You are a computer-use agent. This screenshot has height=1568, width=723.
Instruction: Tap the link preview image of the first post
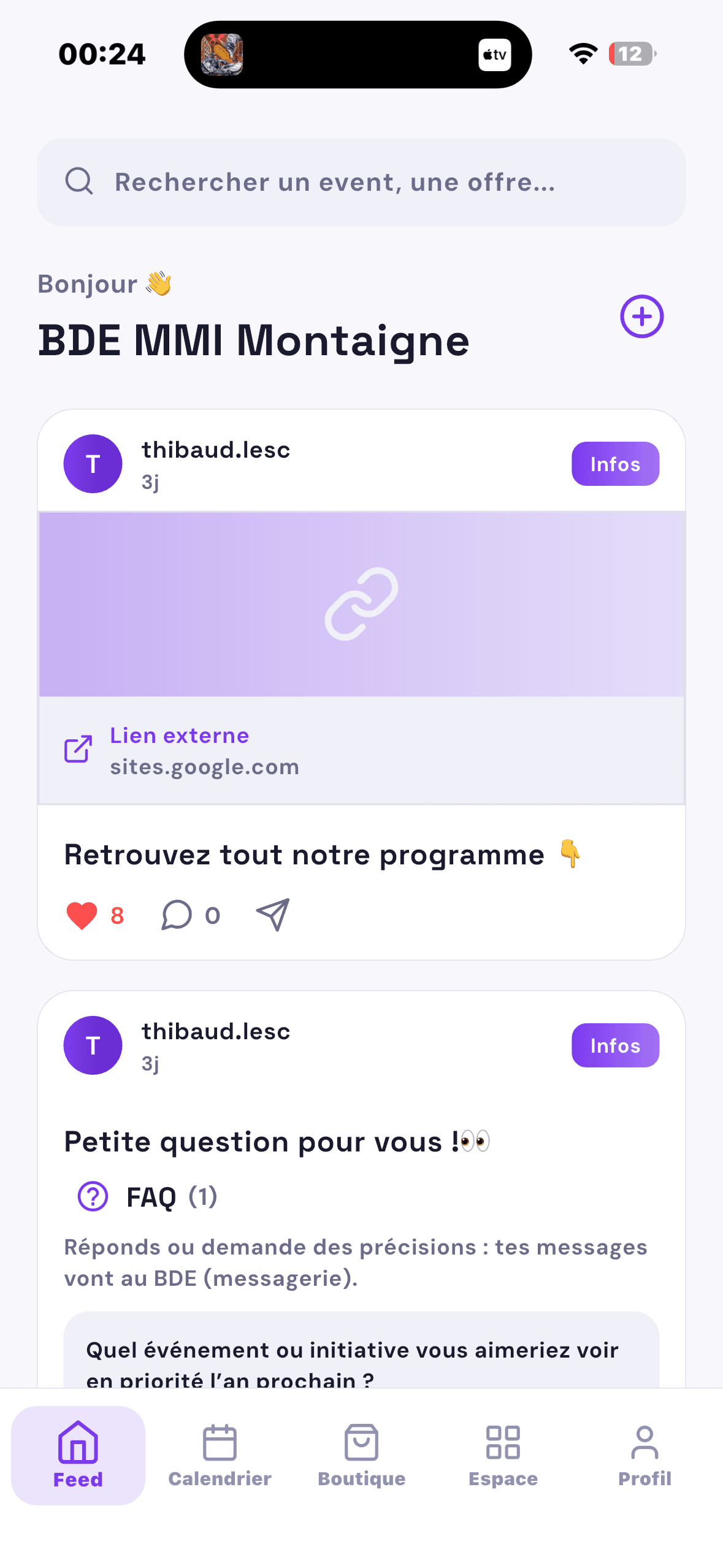(x=361, y=604)
